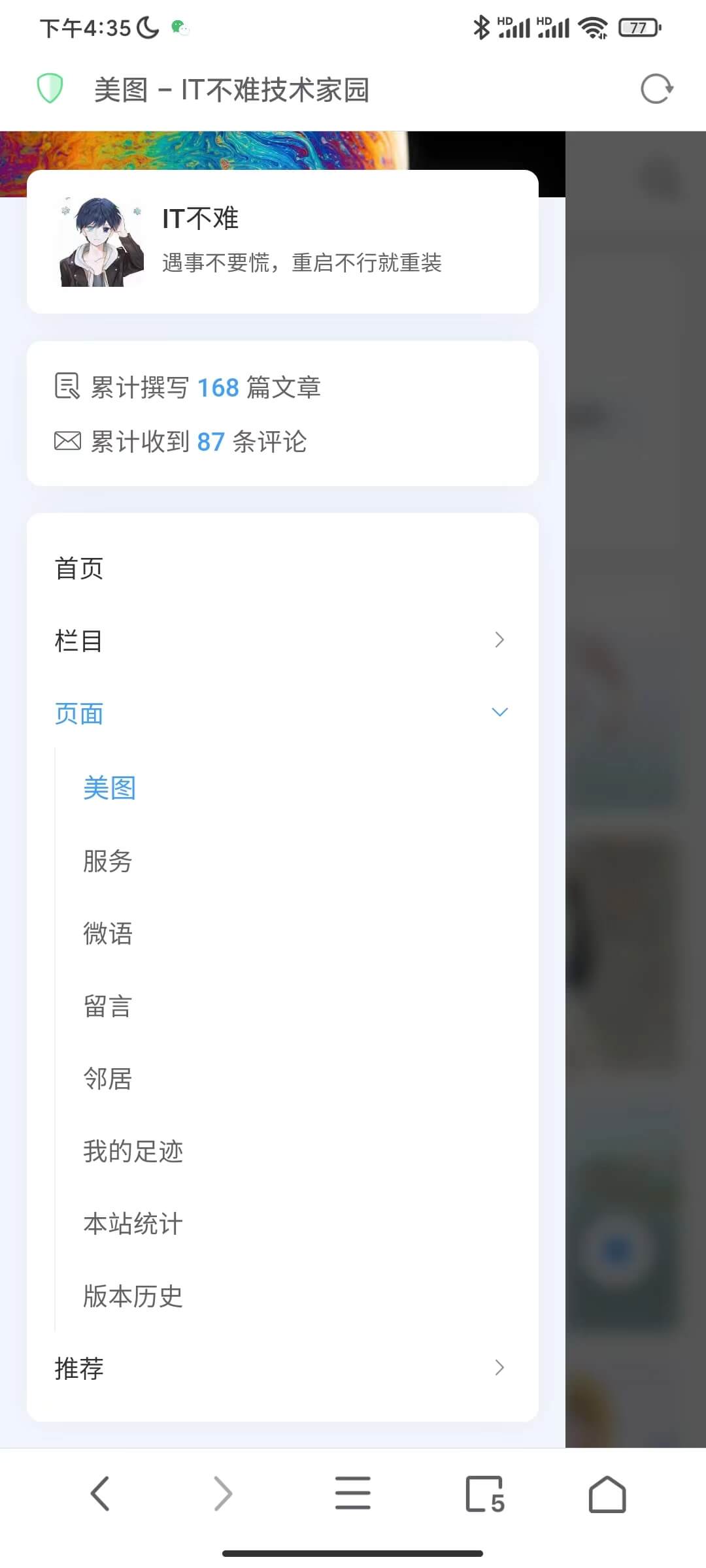Open the 服务 page

pos(108,861)
